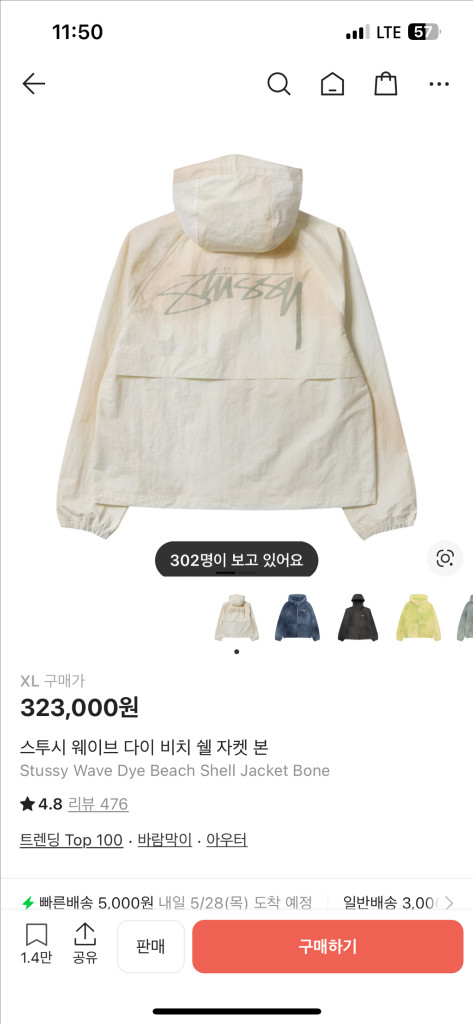The width and height of the screenshot is (473, 1024).
Task: Open the three-dot overflow menu
Action: (x=439, y=84)
